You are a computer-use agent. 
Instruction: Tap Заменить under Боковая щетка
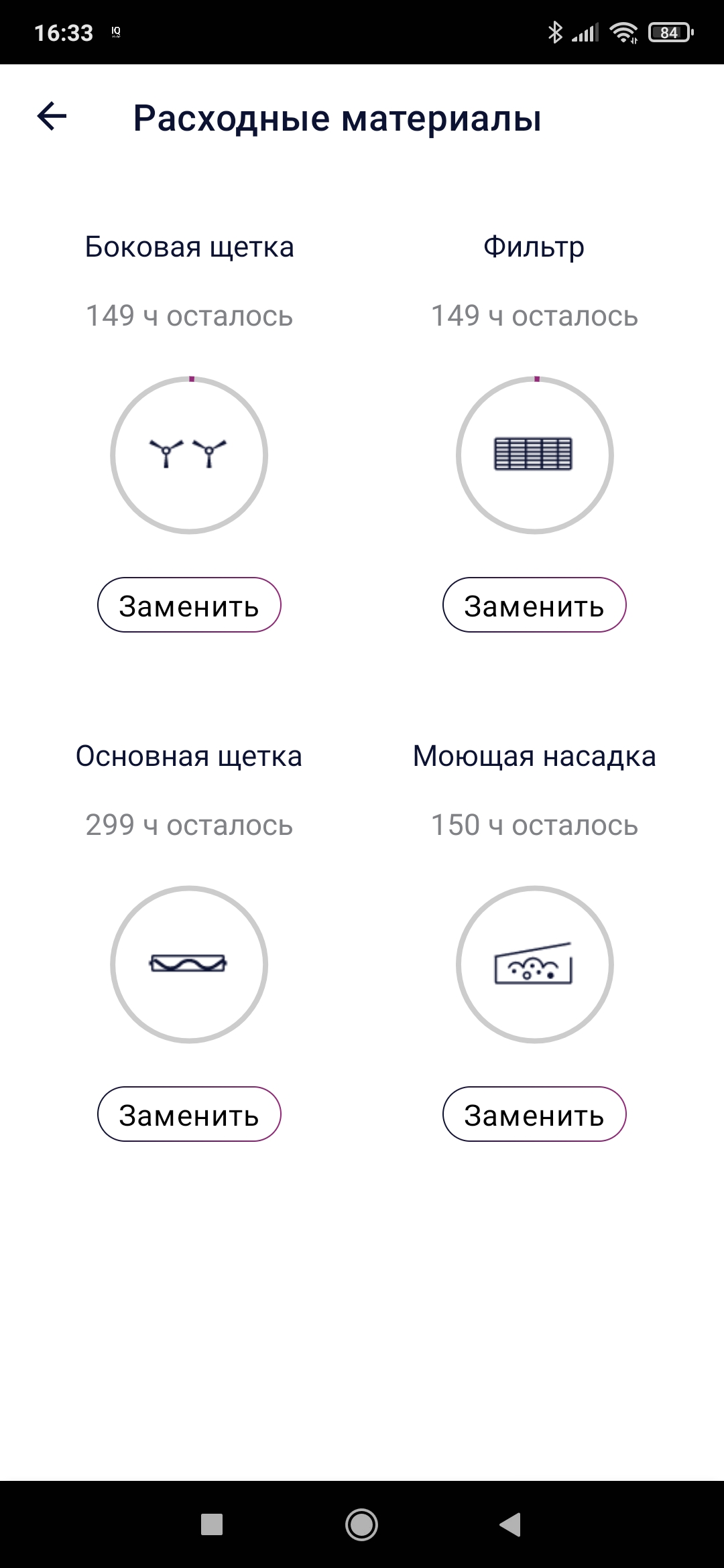tap(189, 605)
